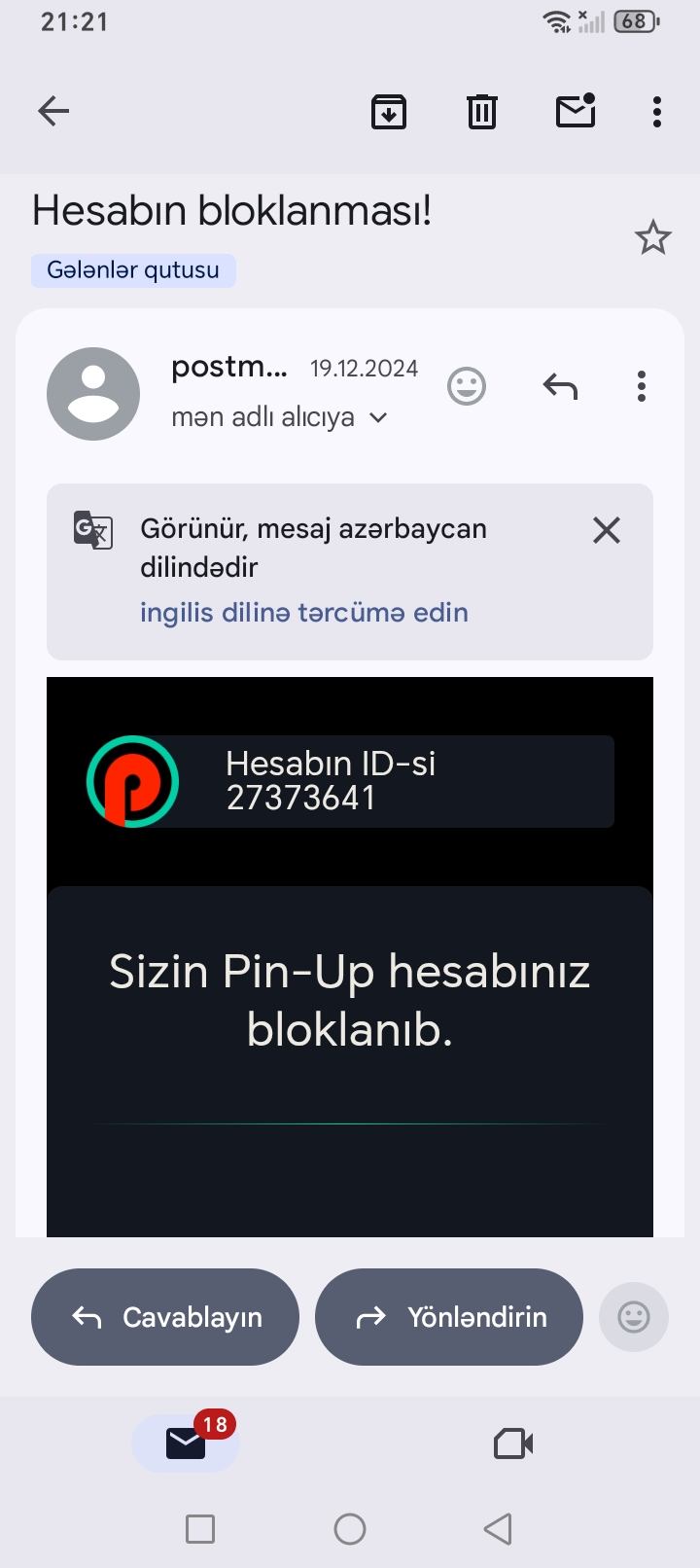Image resolution: width=700 pixels, height=1568 pixels.
Task: Tap the Cavablayın reply button
Action: [164, 1317]
